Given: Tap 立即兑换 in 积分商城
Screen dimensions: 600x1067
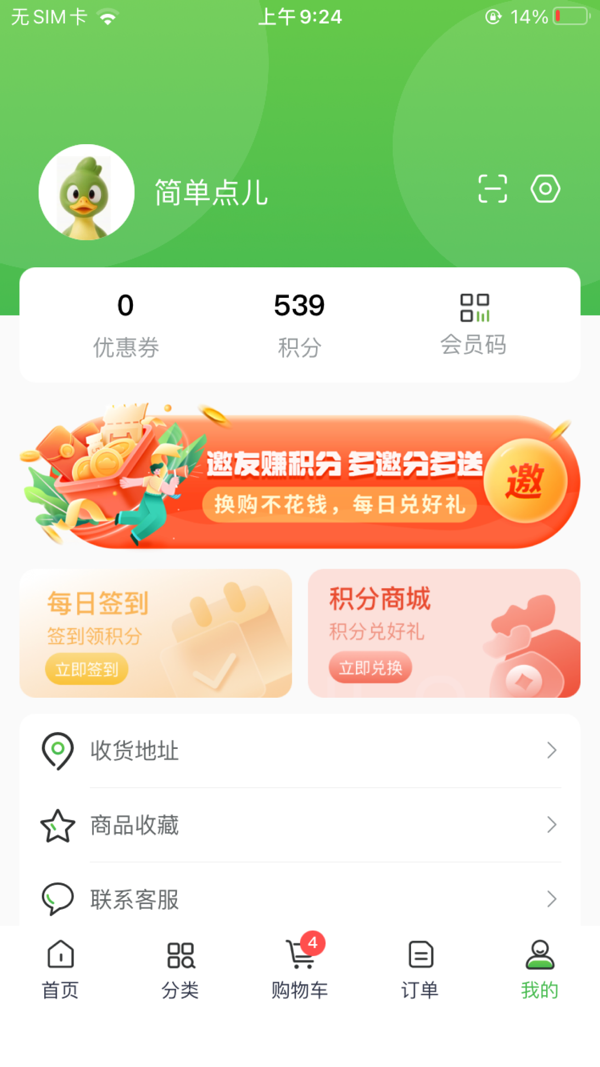Looking at the screenshot, I should tap(370, 668).
